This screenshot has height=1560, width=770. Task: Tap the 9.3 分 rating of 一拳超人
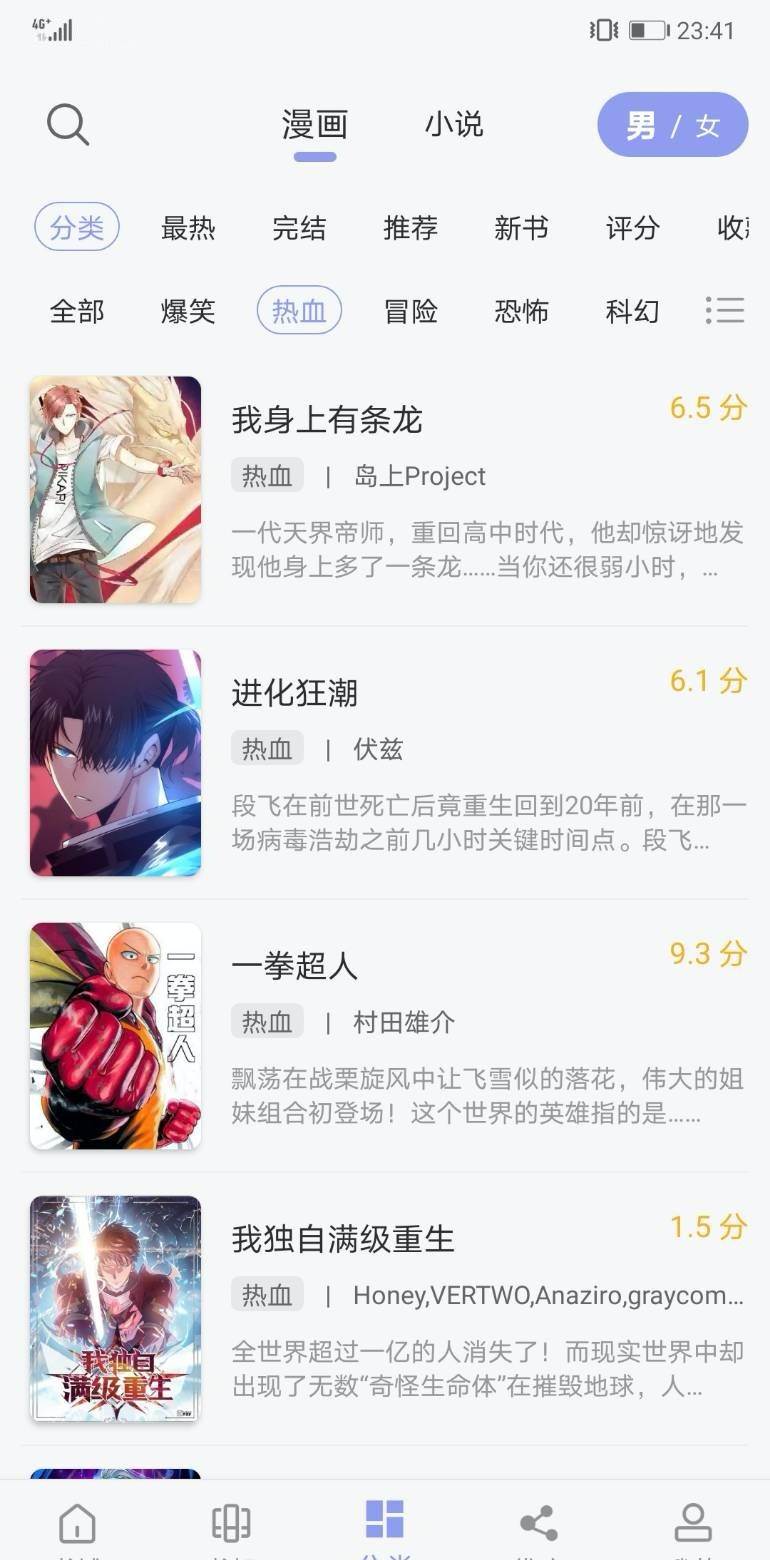tap(707, 953)
